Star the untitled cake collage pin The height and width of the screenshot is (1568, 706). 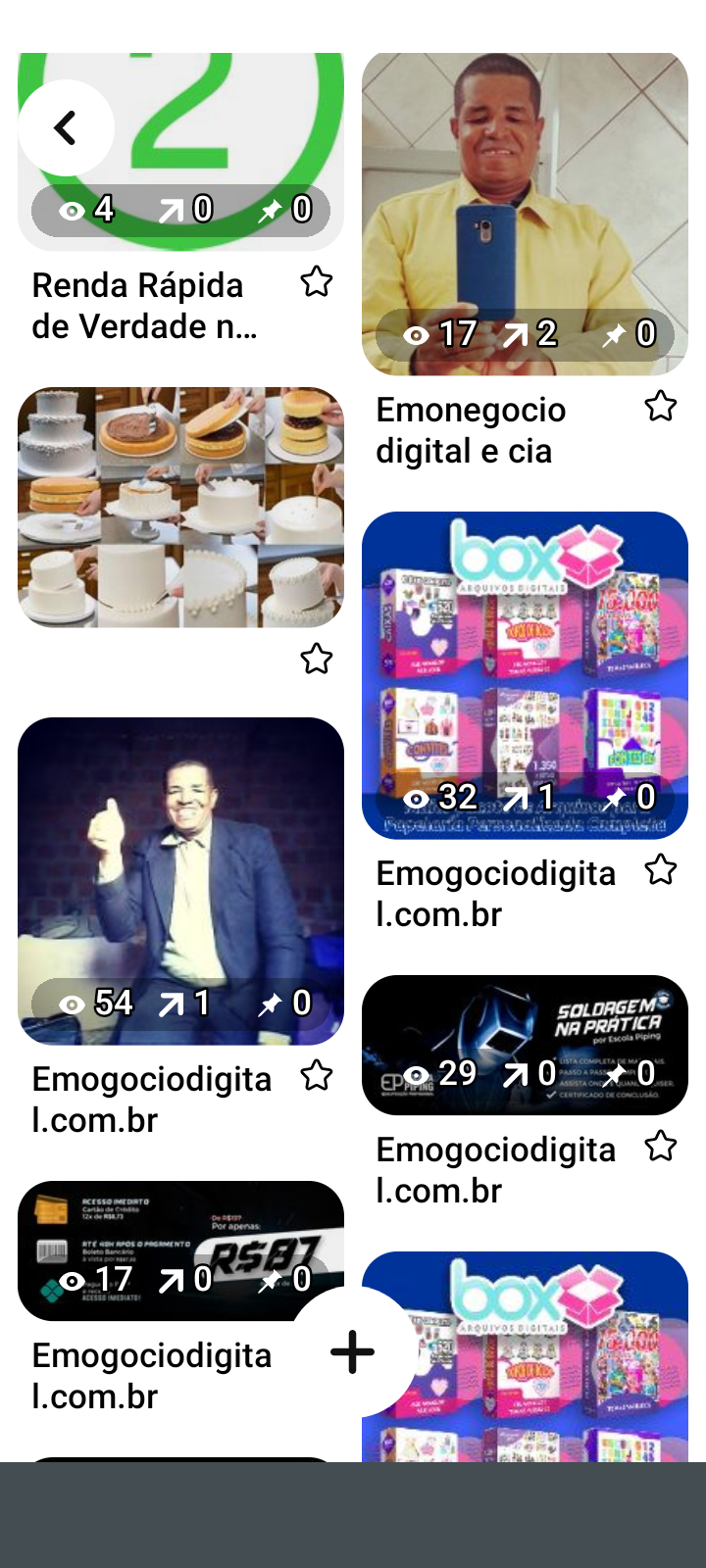pos(316,659)
